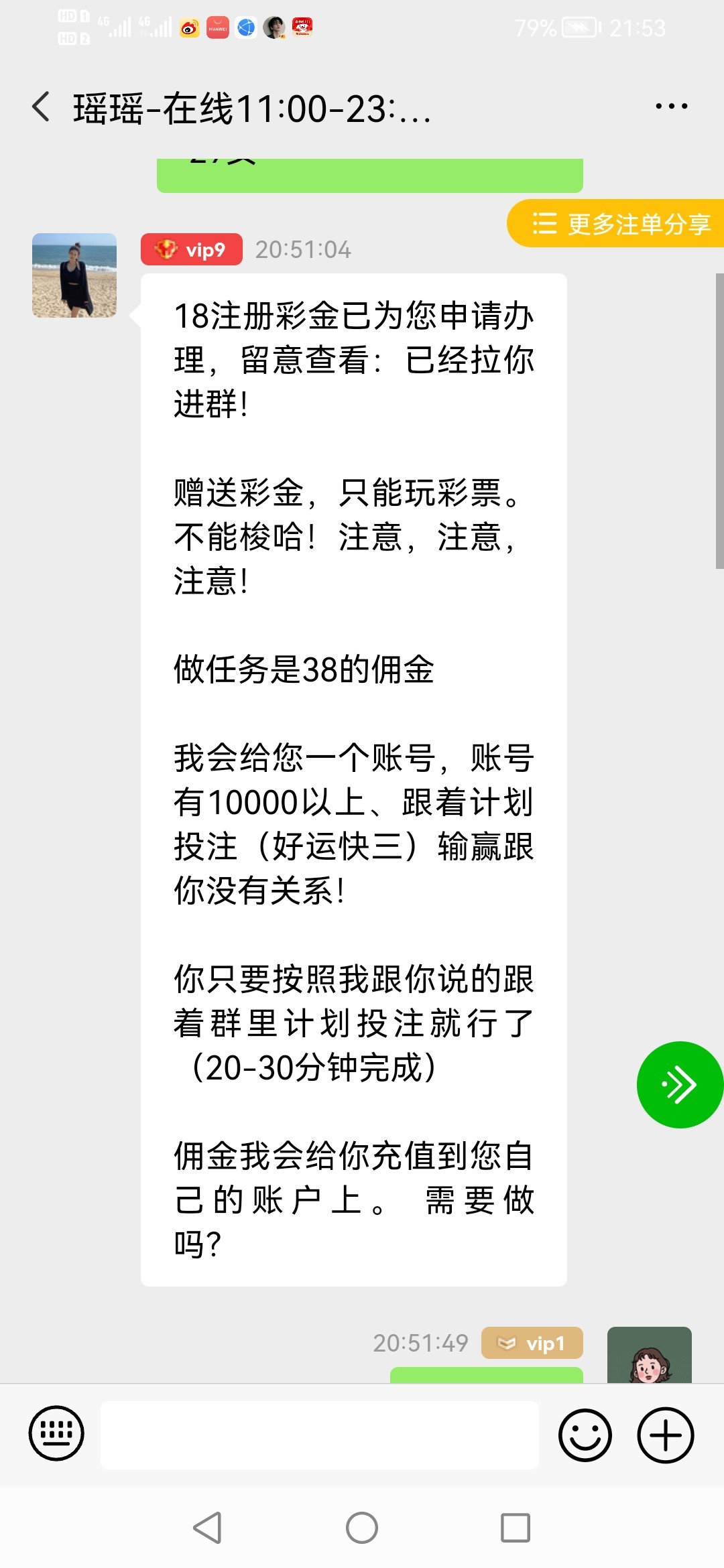The image size is (724, 1568).
Task: Switch to keyboard input icon
Action: pos(56,1433)
